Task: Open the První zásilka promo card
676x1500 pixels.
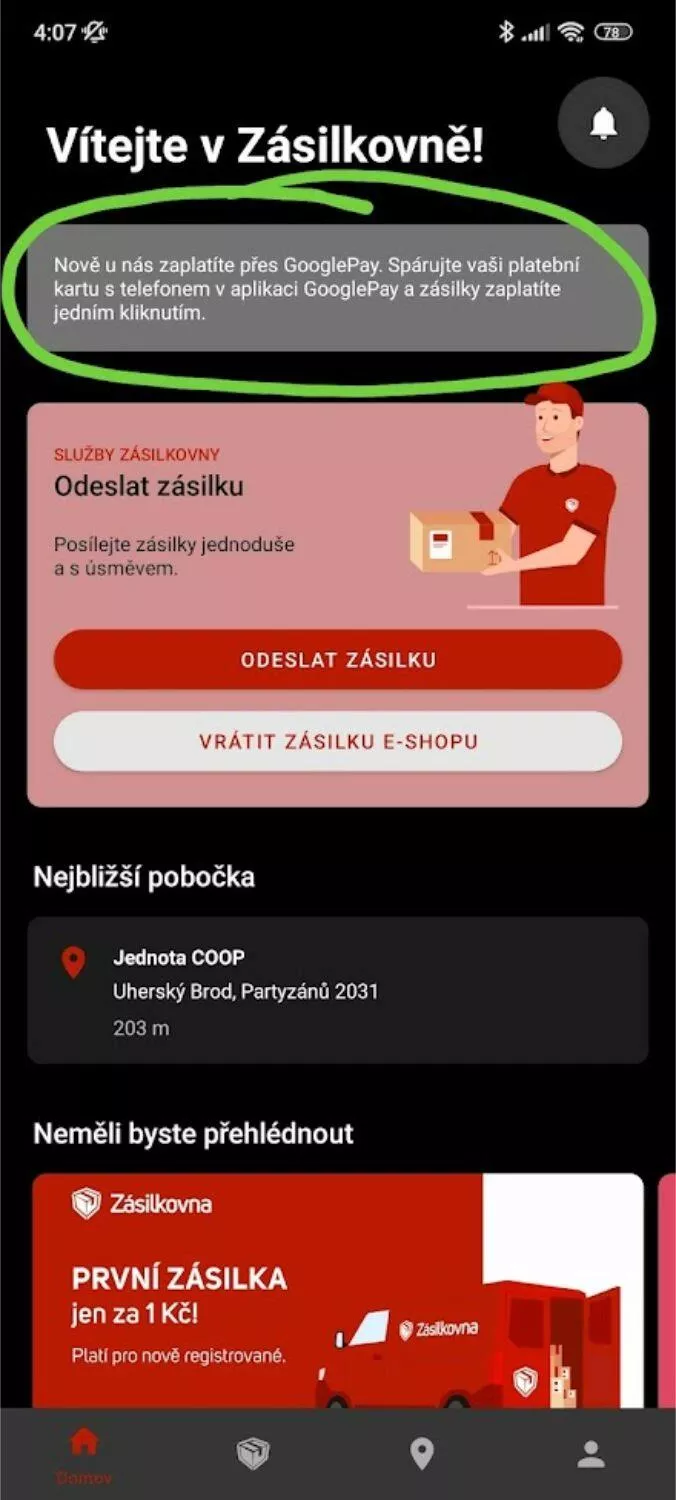Action: [x=338, y=1290]
